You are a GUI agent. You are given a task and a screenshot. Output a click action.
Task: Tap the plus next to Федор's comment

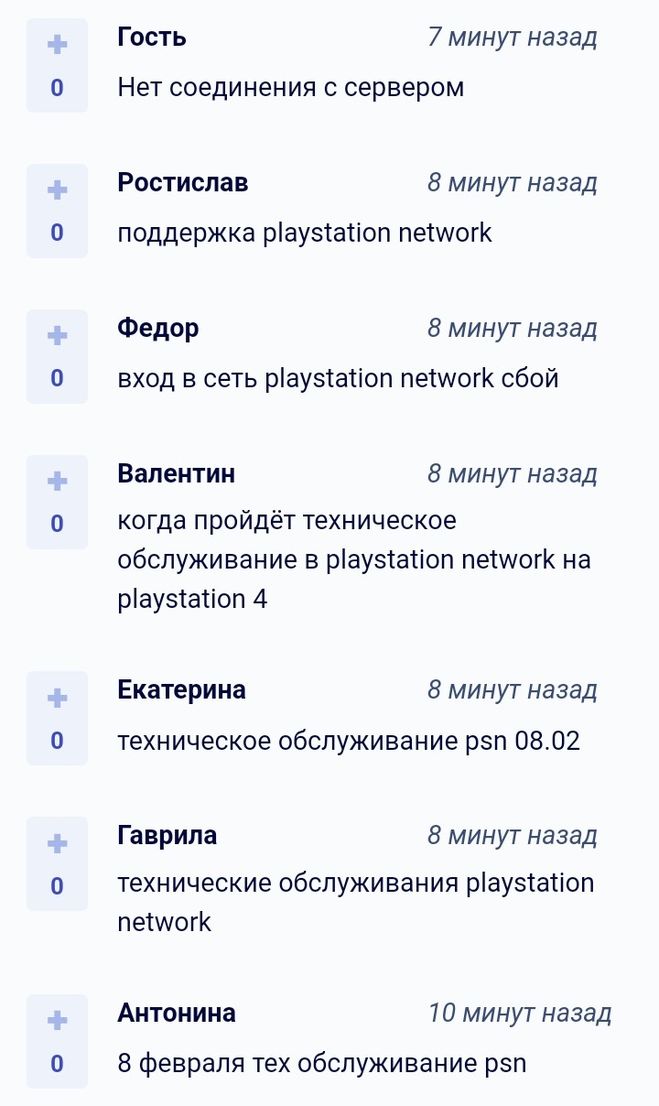[x=57, y=336]
